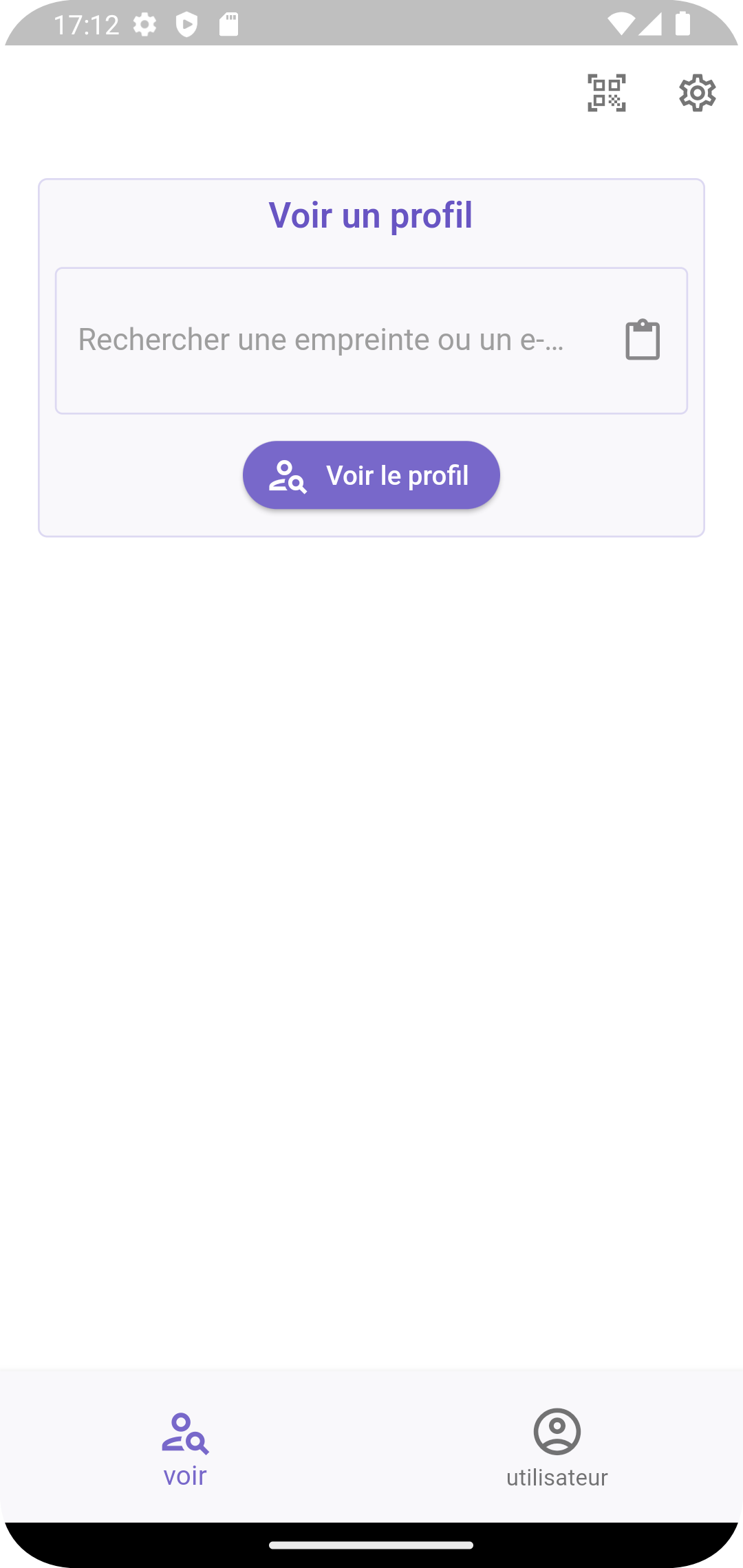Paste from clipboard into search field
743x1568 pixels.
tap(643, 340)
